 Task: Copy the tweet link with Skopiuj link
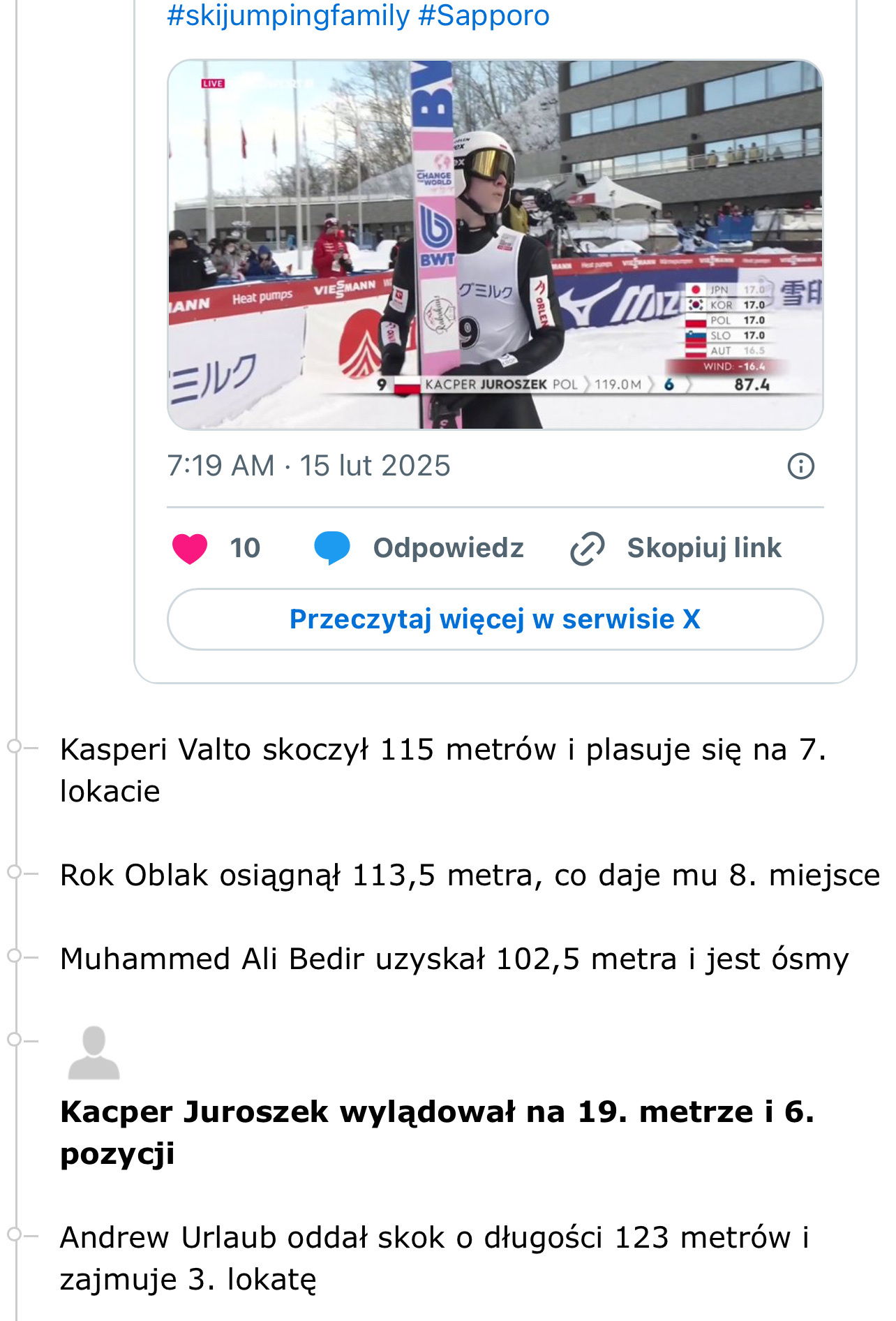(x=676, y=548)
